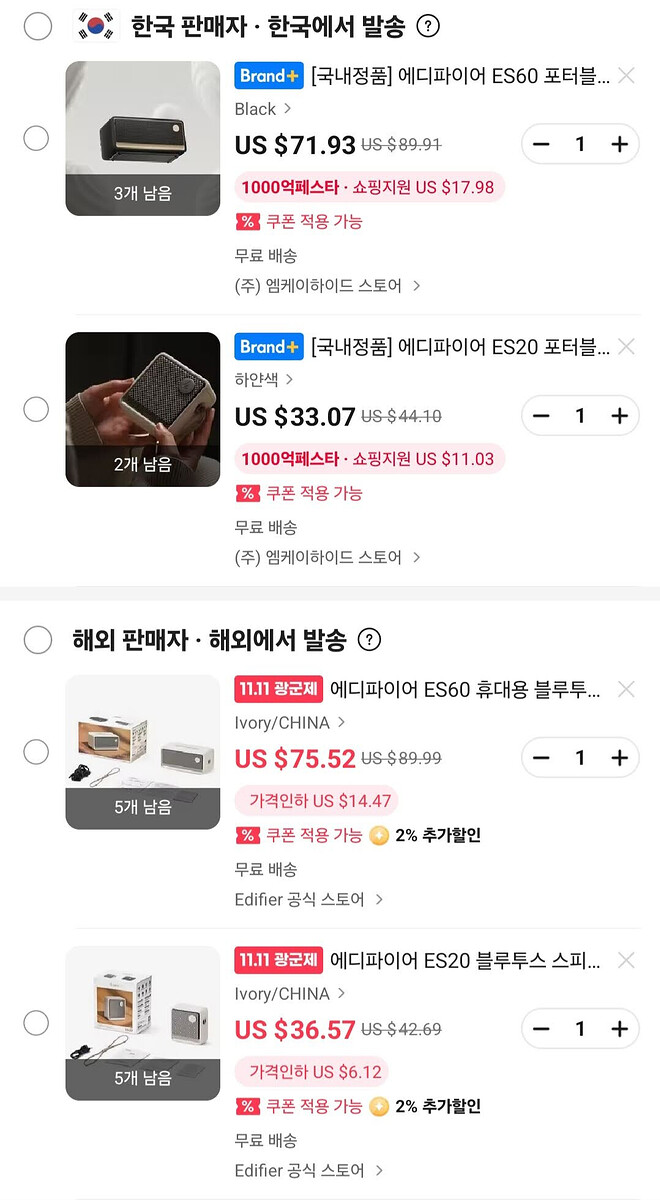The image size is (660, 1200).
Task: Select all items from Korean sellers
Action: pyautogui.click(x=37, y=27)
